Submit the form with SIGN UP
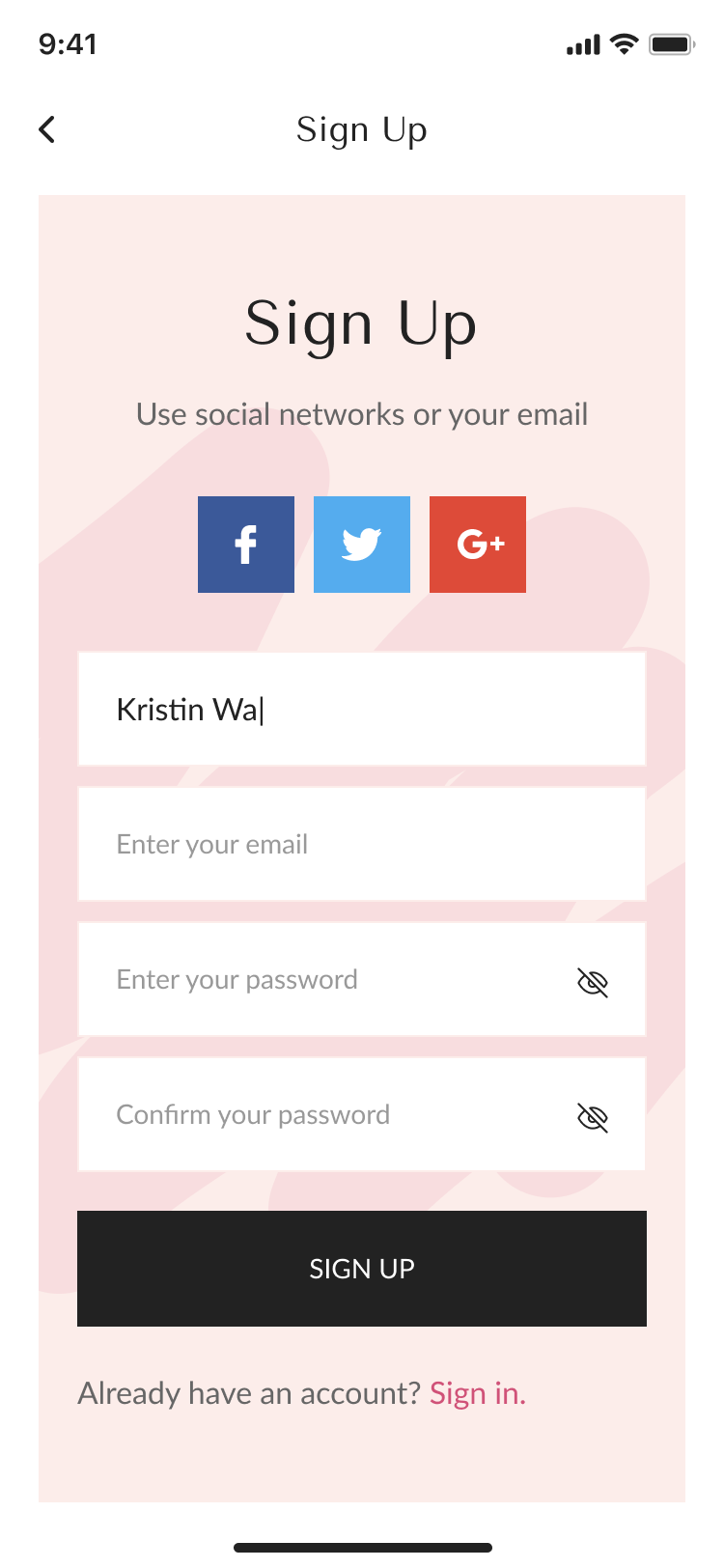 pyautogui.click(x=361, y=1269)
